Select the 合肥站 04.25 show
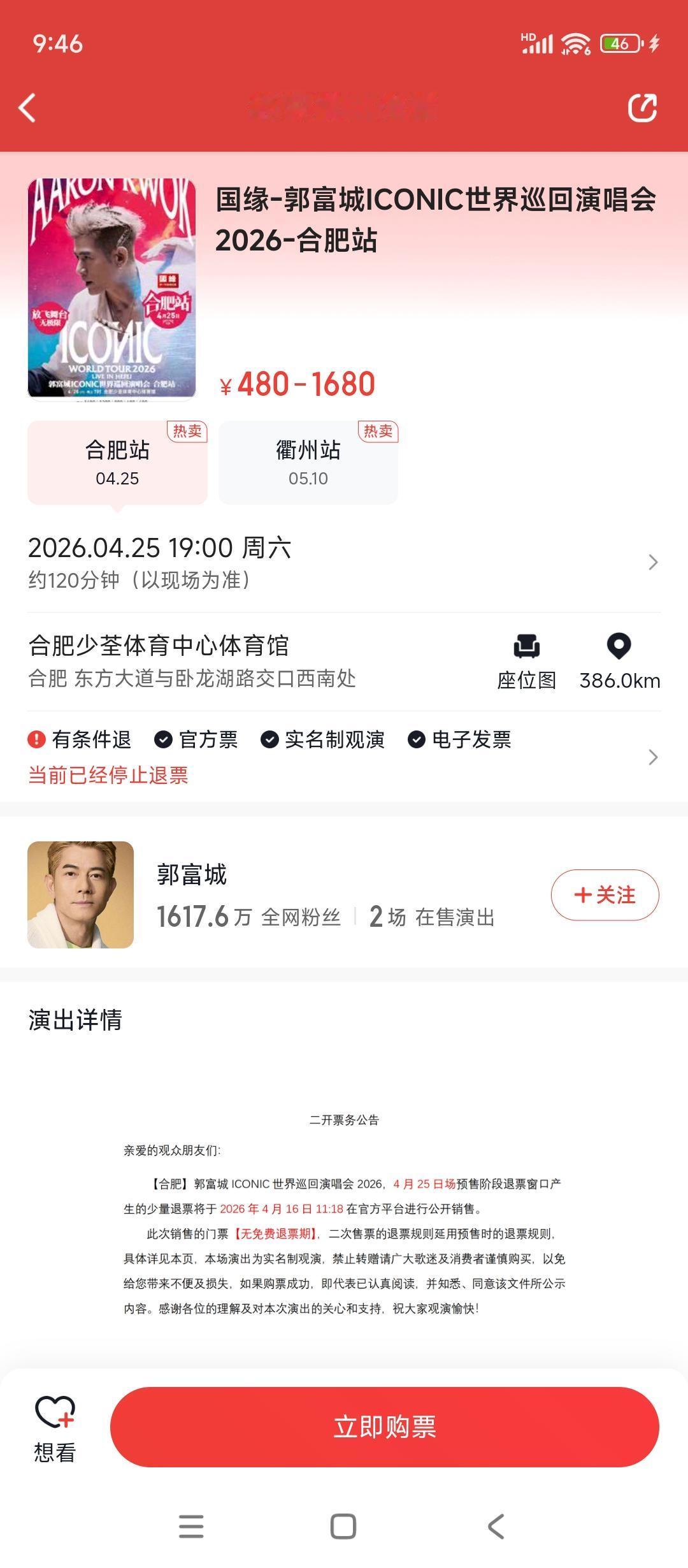The width and height of the screenshot is (688, 1568). tap(117, 462)
